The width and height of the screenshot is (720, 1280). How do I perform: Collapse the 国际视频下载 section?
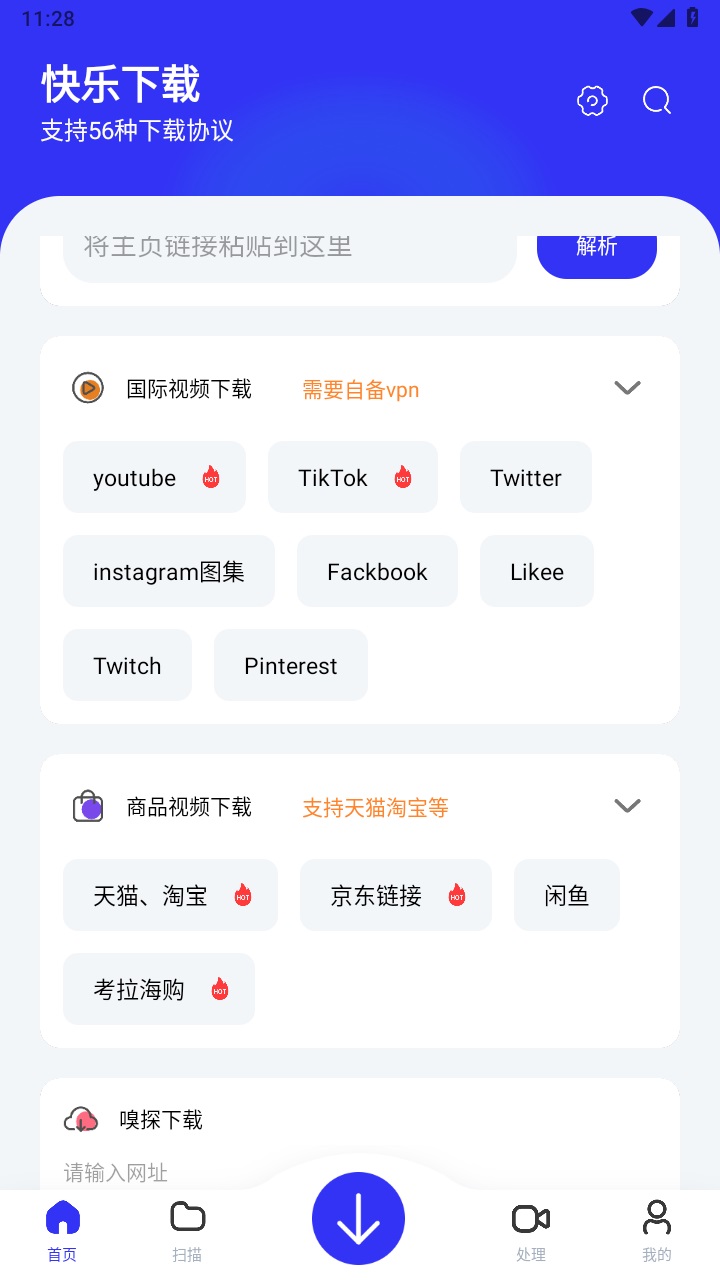pos(627,388)
